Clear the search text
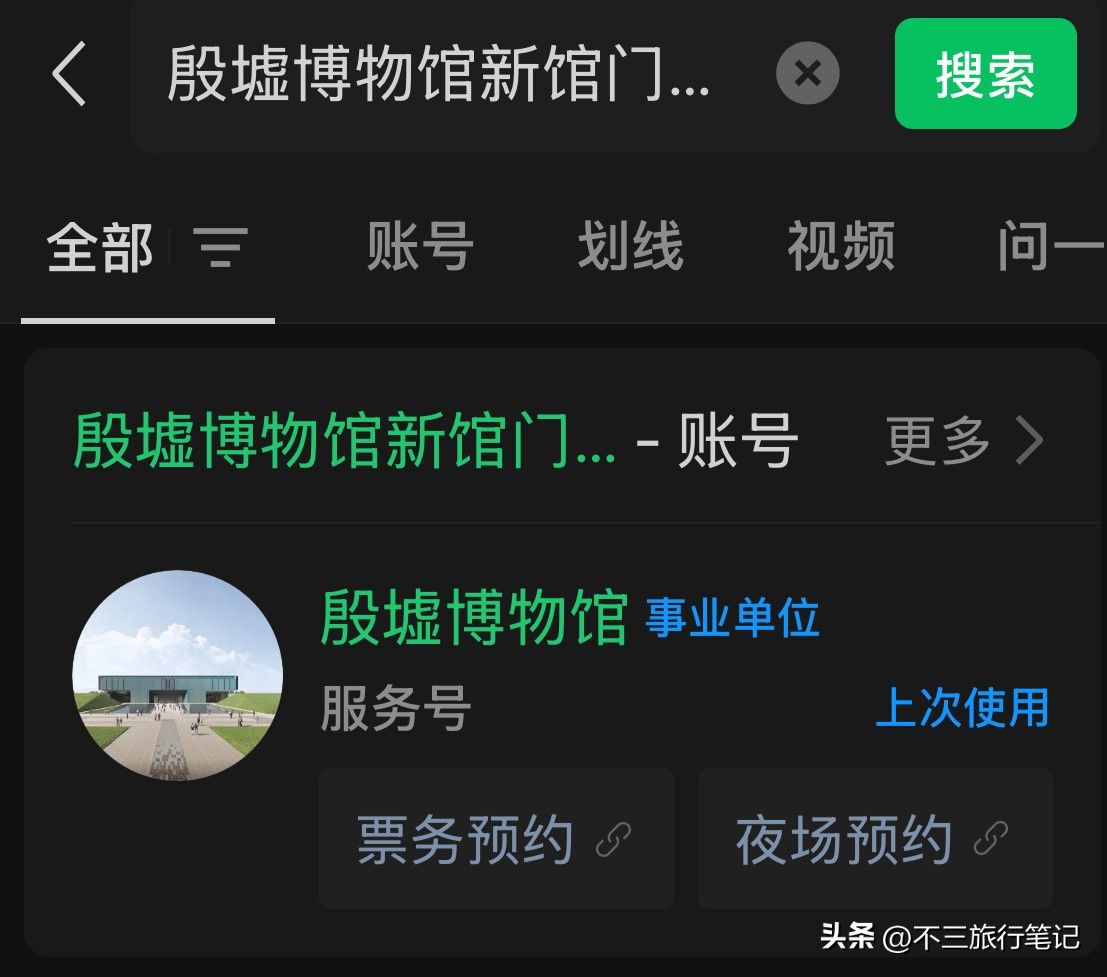1107x977 pixels. 807,74
